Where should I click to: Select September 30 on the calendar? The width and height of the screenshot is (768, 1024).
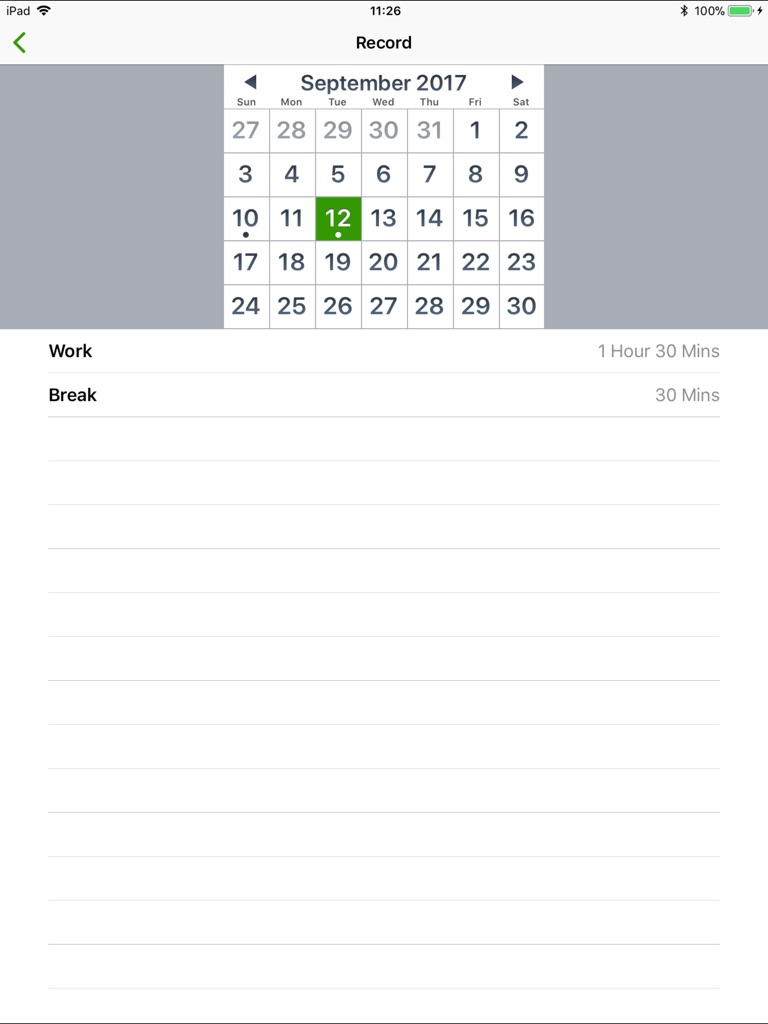pos(522,306)
